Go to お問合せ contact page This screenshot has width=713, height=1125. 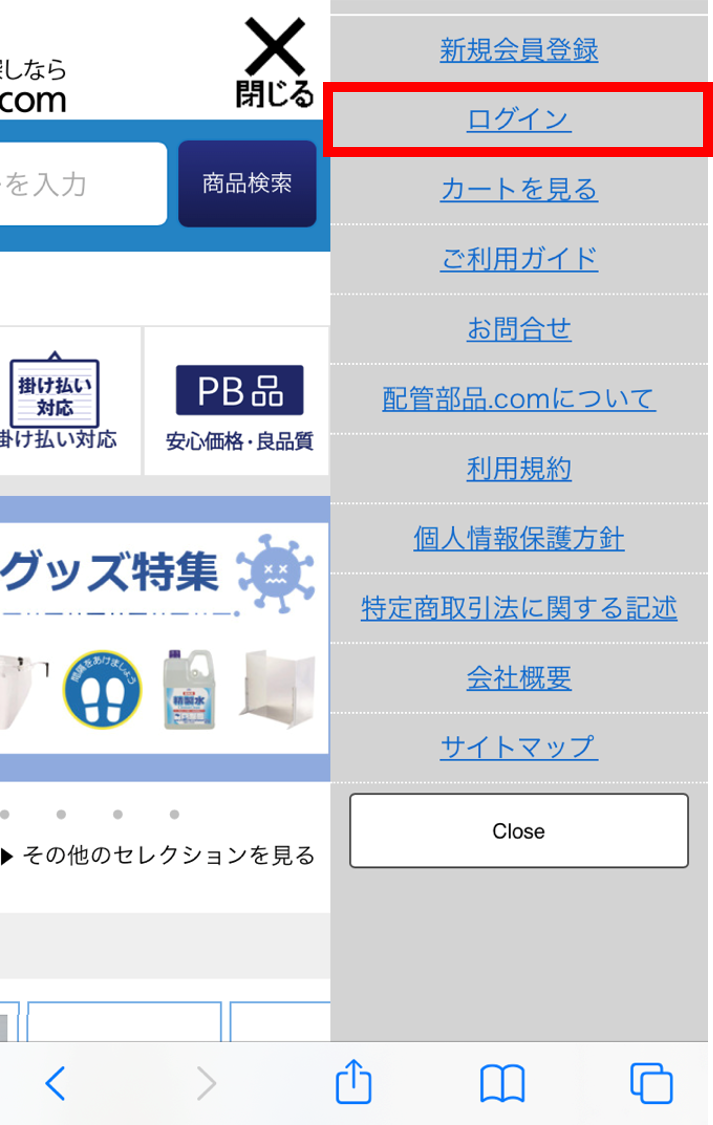pos(519,329)
